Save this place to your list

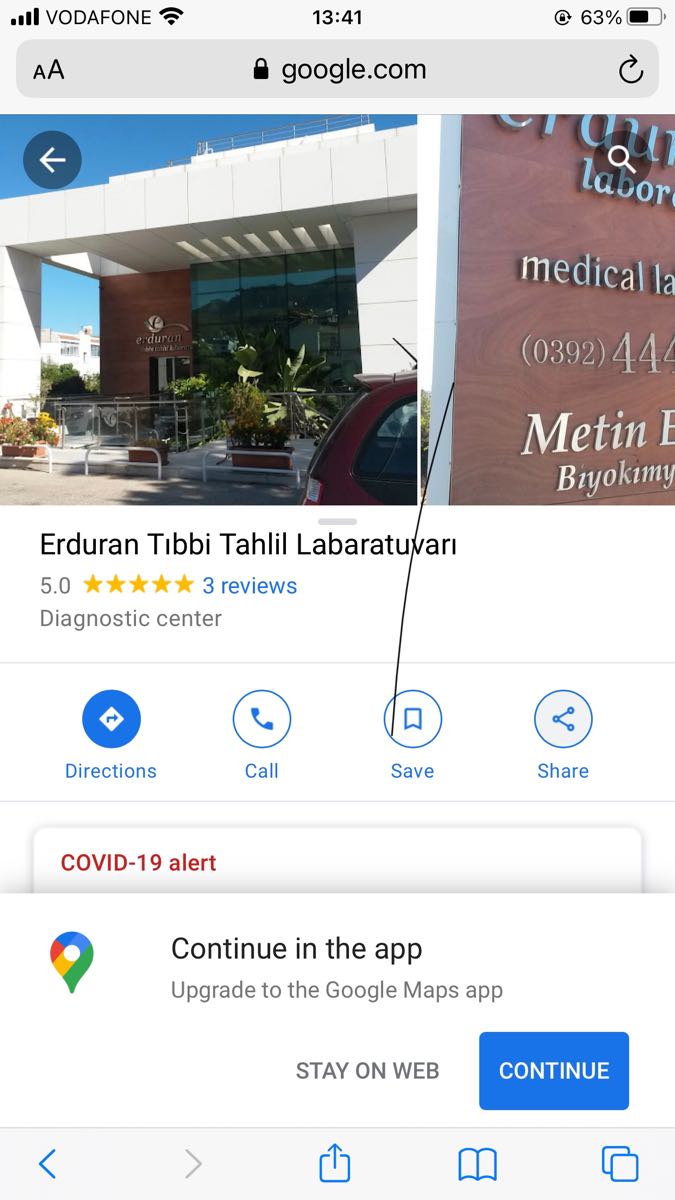click(412, 720)
